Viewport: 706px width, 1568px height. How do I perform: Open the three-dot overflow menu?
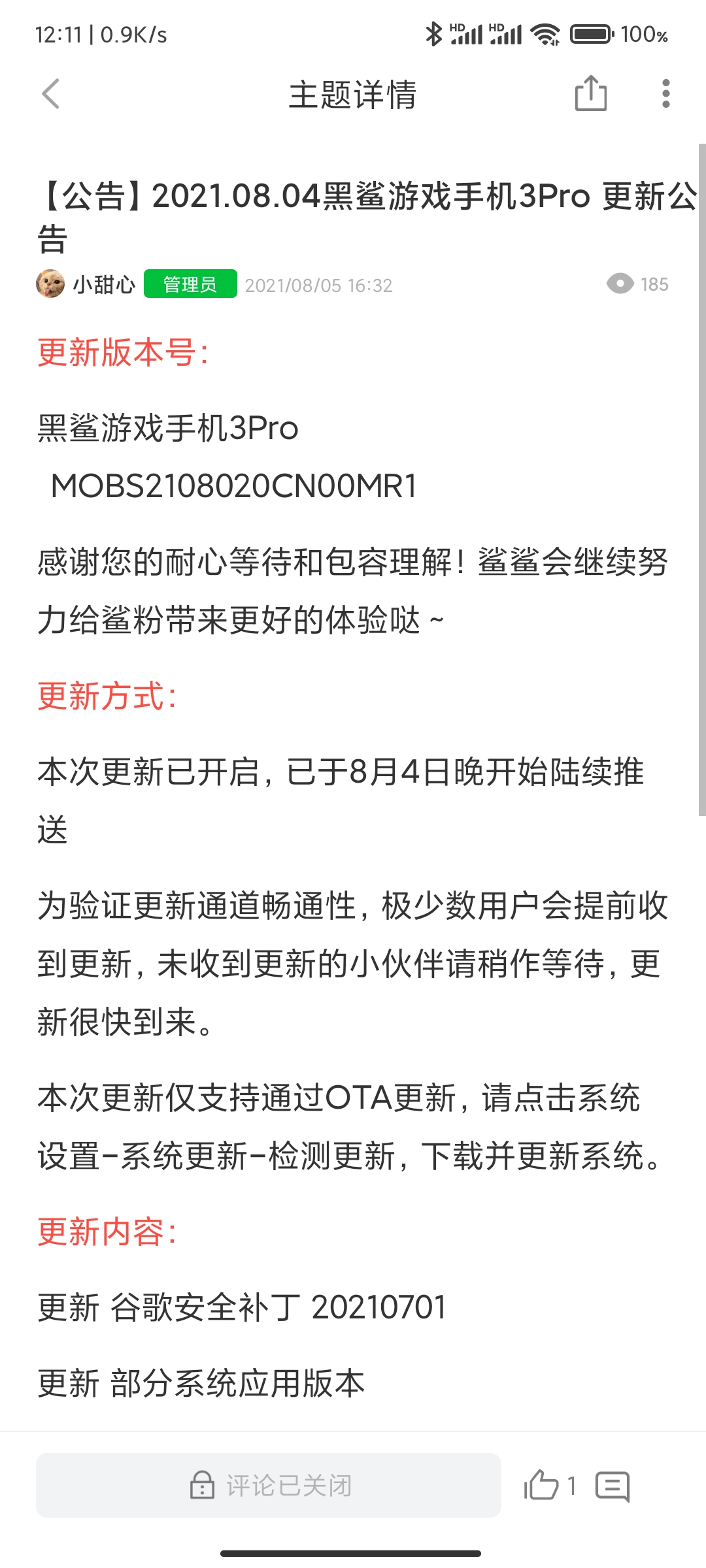[x=665, y=93]
